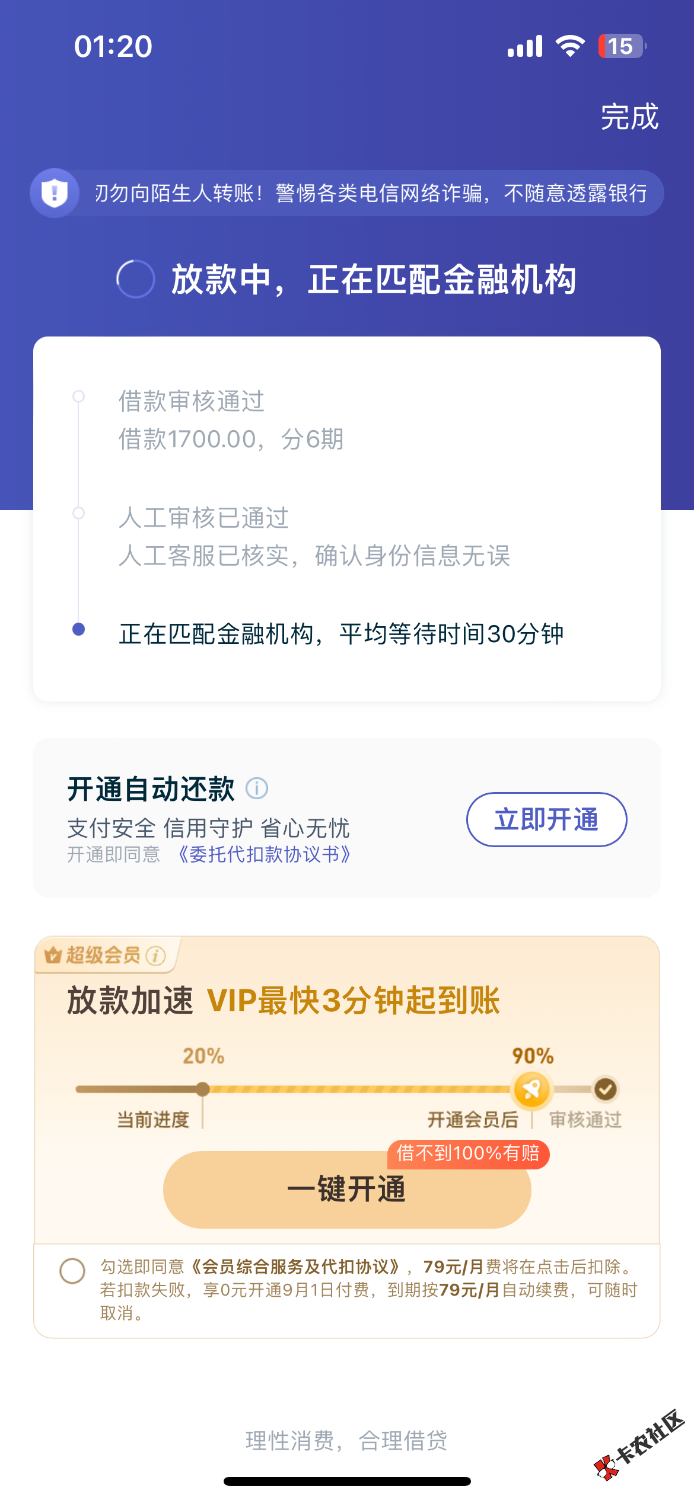Tap info icon next to 超级会员

coord(155,956)
